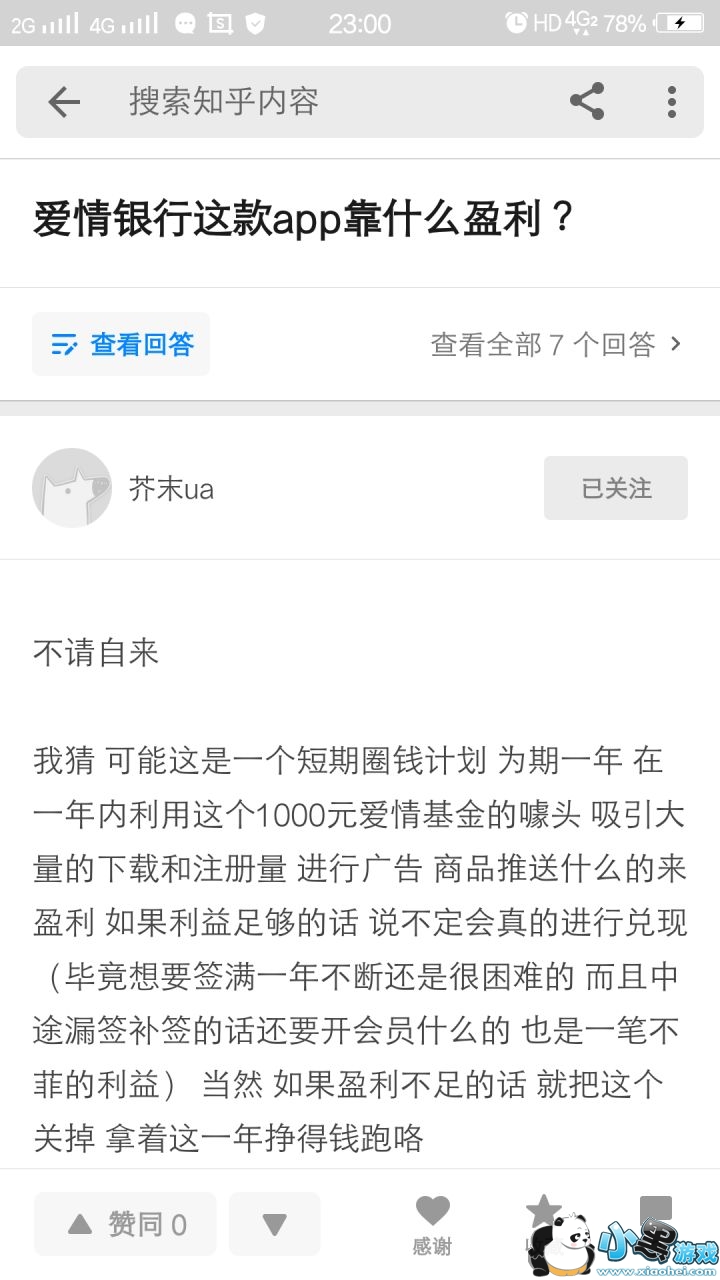Go back using the arrow icon
720x1280 pixels.
pos(64,102)
